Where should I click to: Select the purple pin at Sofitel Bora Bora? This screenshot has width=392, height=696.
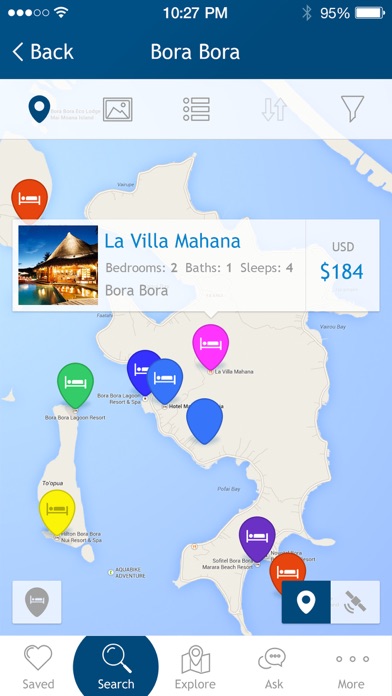pyautogui.click(x=257, y=539)
